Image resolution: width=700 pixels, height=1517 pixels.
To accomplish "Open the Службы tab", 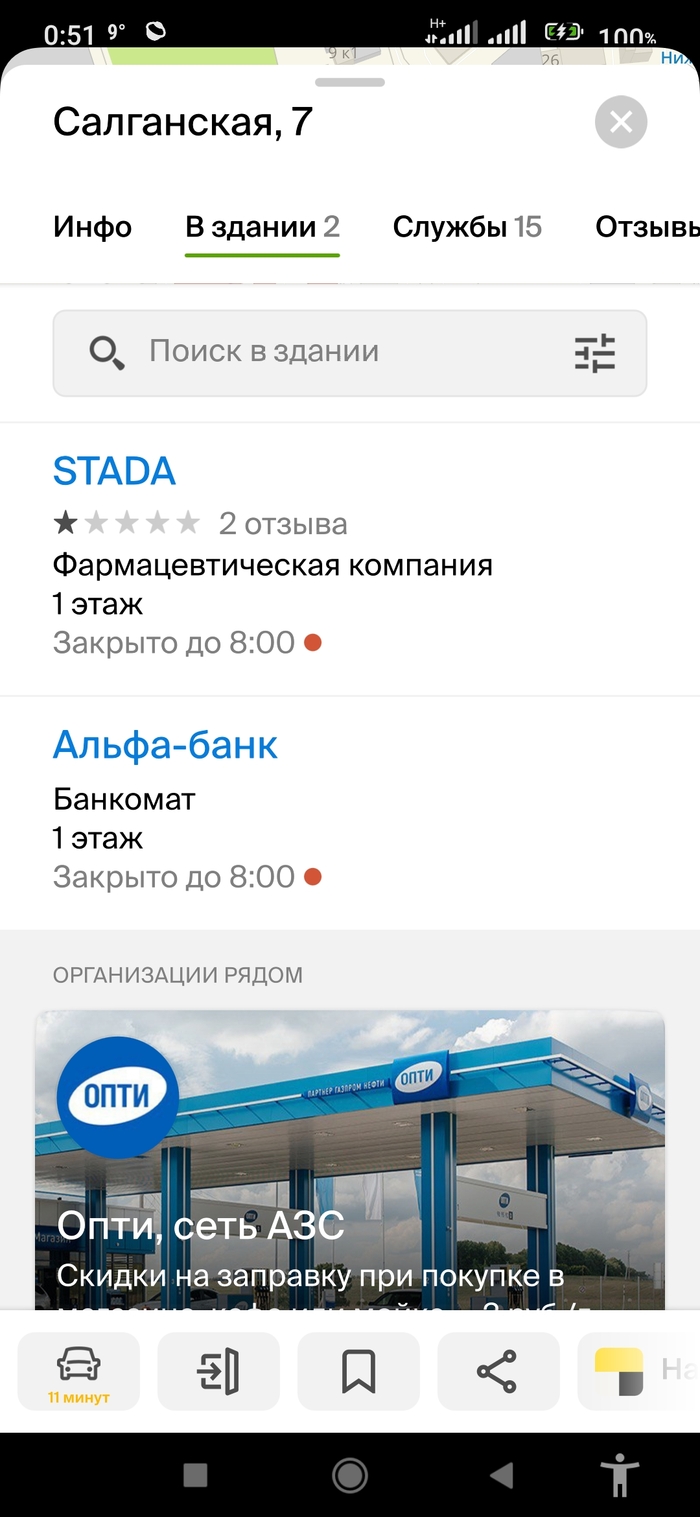I will (467, 227).
